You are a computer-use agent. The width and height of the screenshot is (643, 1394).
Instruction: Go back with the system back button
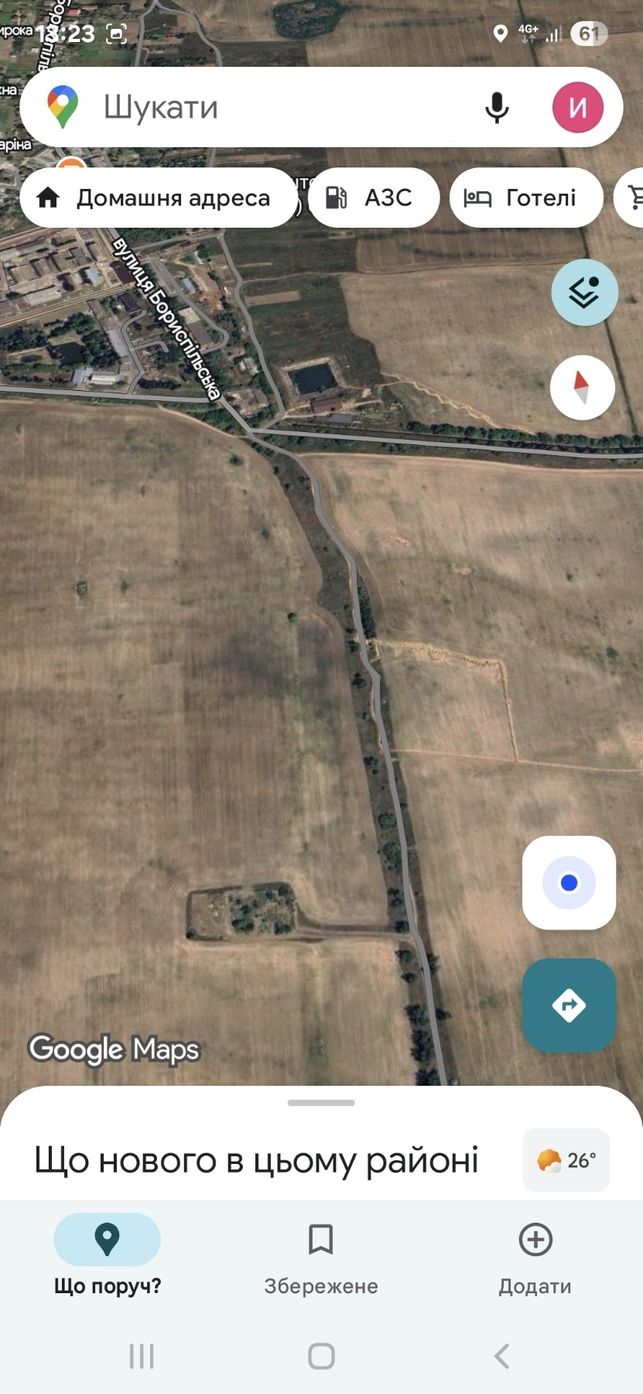click(502, 1356)
